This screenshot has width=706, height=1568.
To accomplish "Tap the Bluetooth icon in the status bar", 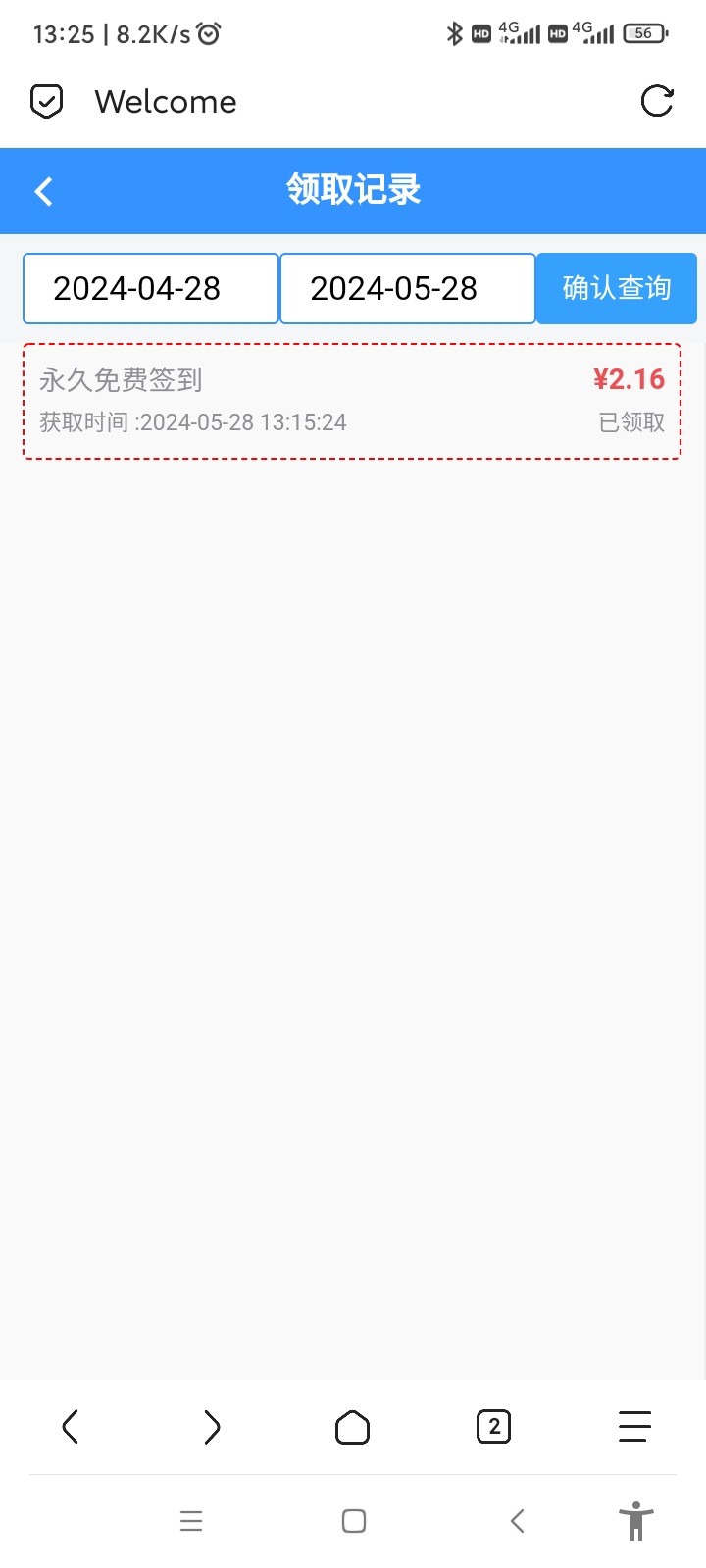I will tap(454, 32).
